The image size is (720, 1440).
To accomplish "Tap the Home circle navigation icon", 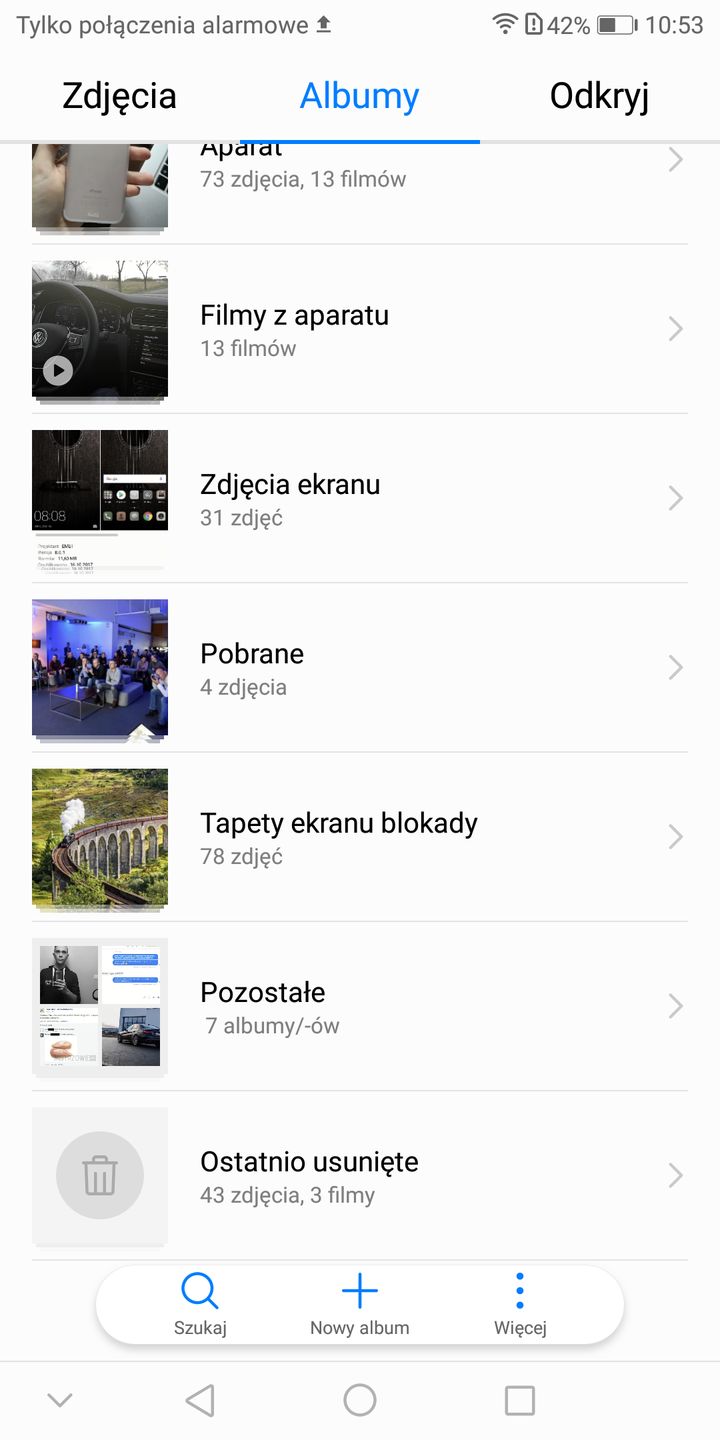I will [359, 1400].
